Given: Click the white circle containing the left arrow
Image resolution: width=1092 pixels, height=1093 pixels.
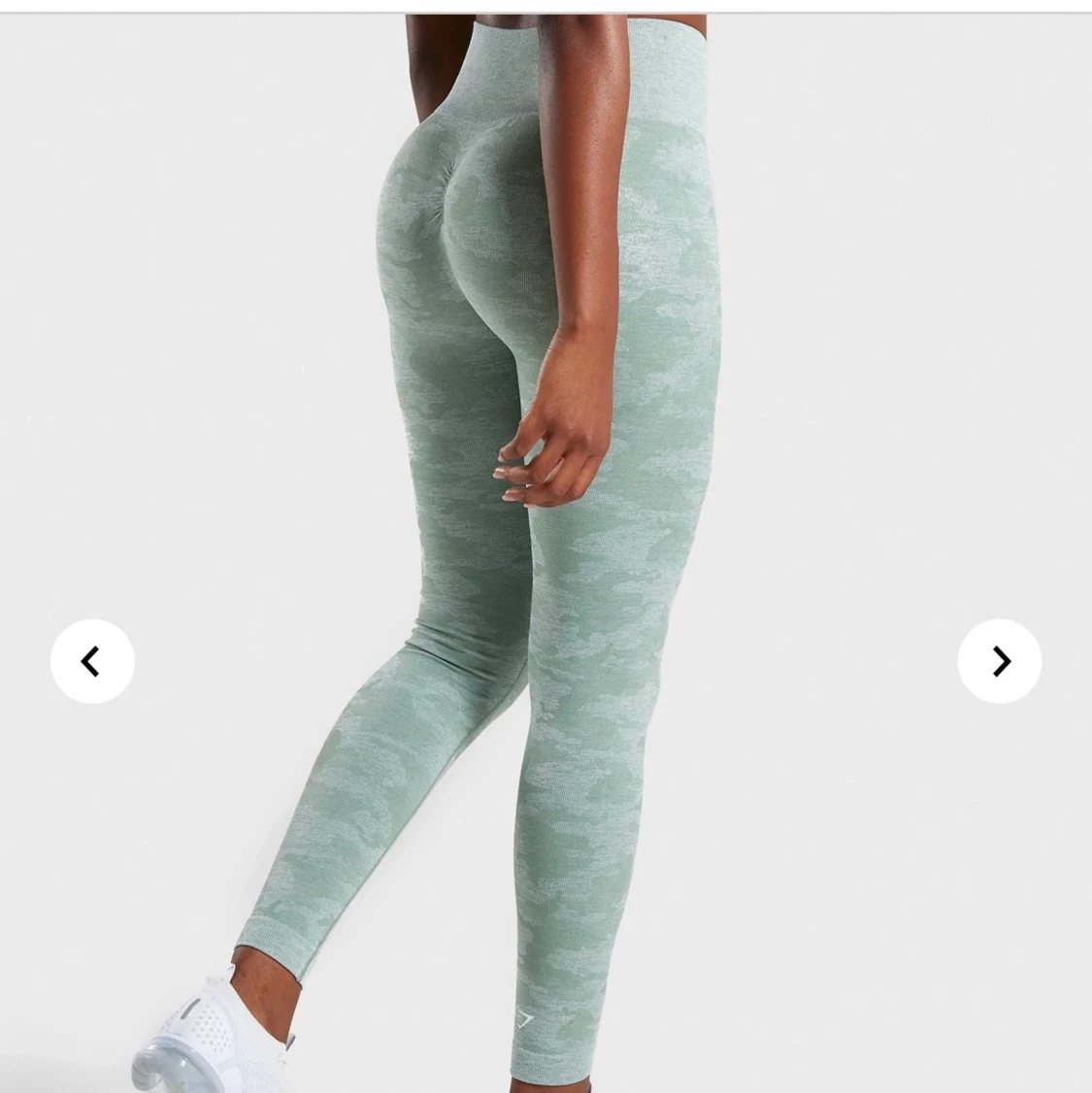Looking at the screenshot, I should pos(91,660).
